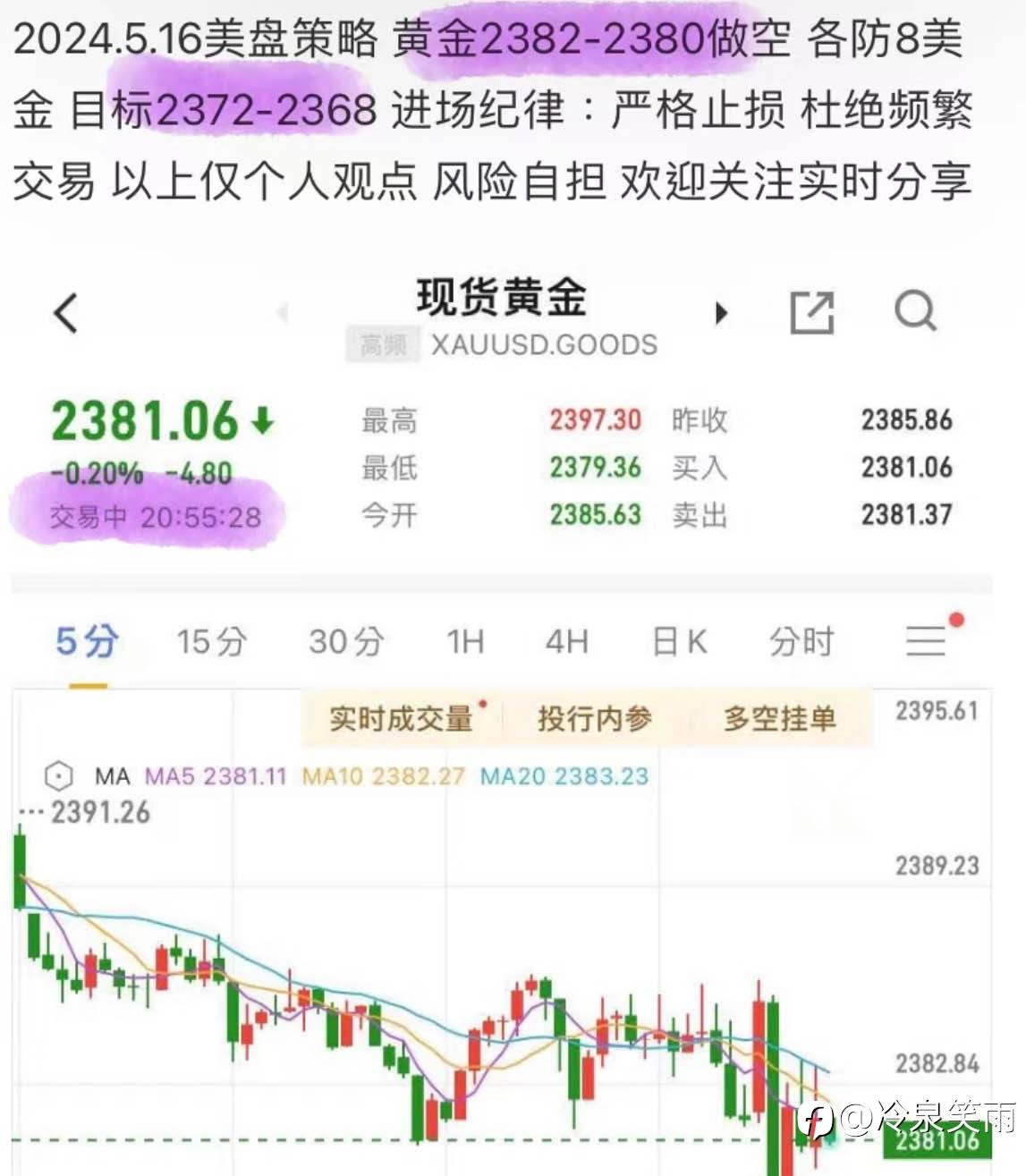1026x1176 pixels.
Task: Open more timeframes via the hamburger icon
Action: 926,642
